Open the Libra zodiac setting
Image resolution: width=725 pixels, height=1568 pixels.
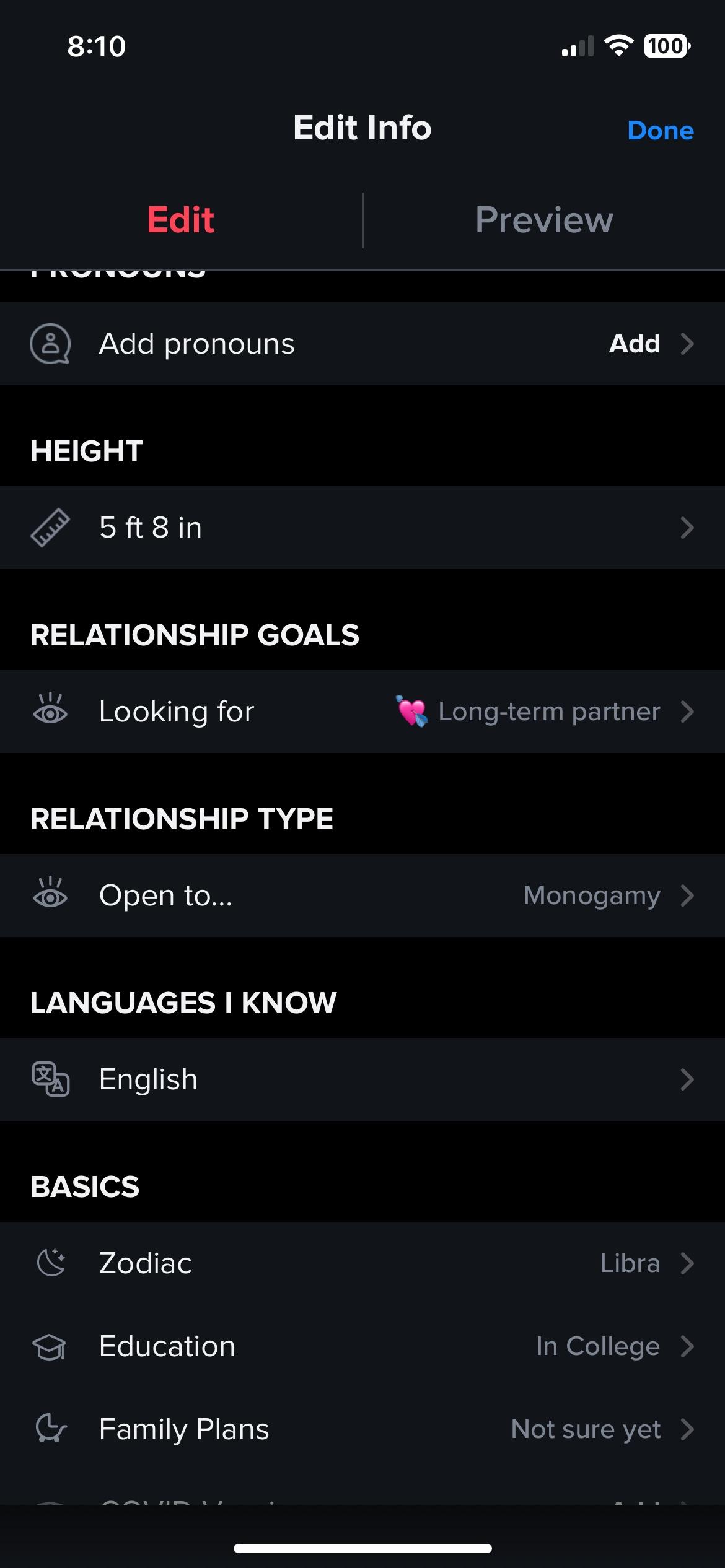coord(631,1263)
